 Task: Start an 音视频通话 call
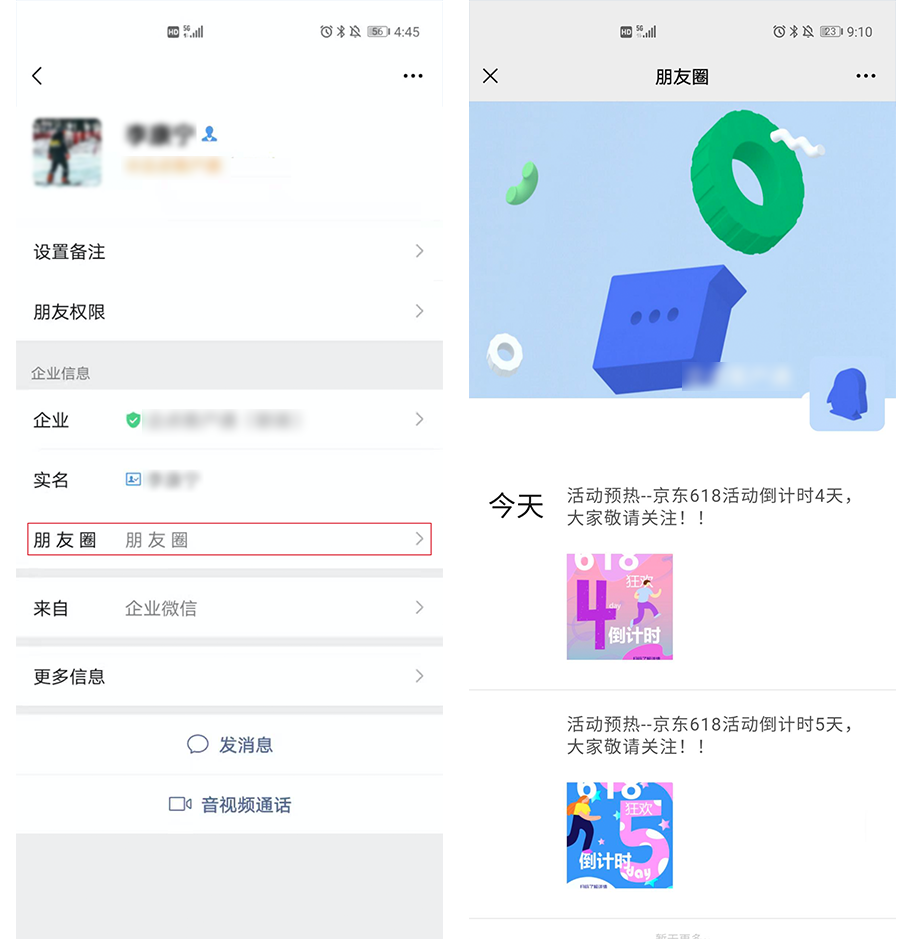(230, 805)
